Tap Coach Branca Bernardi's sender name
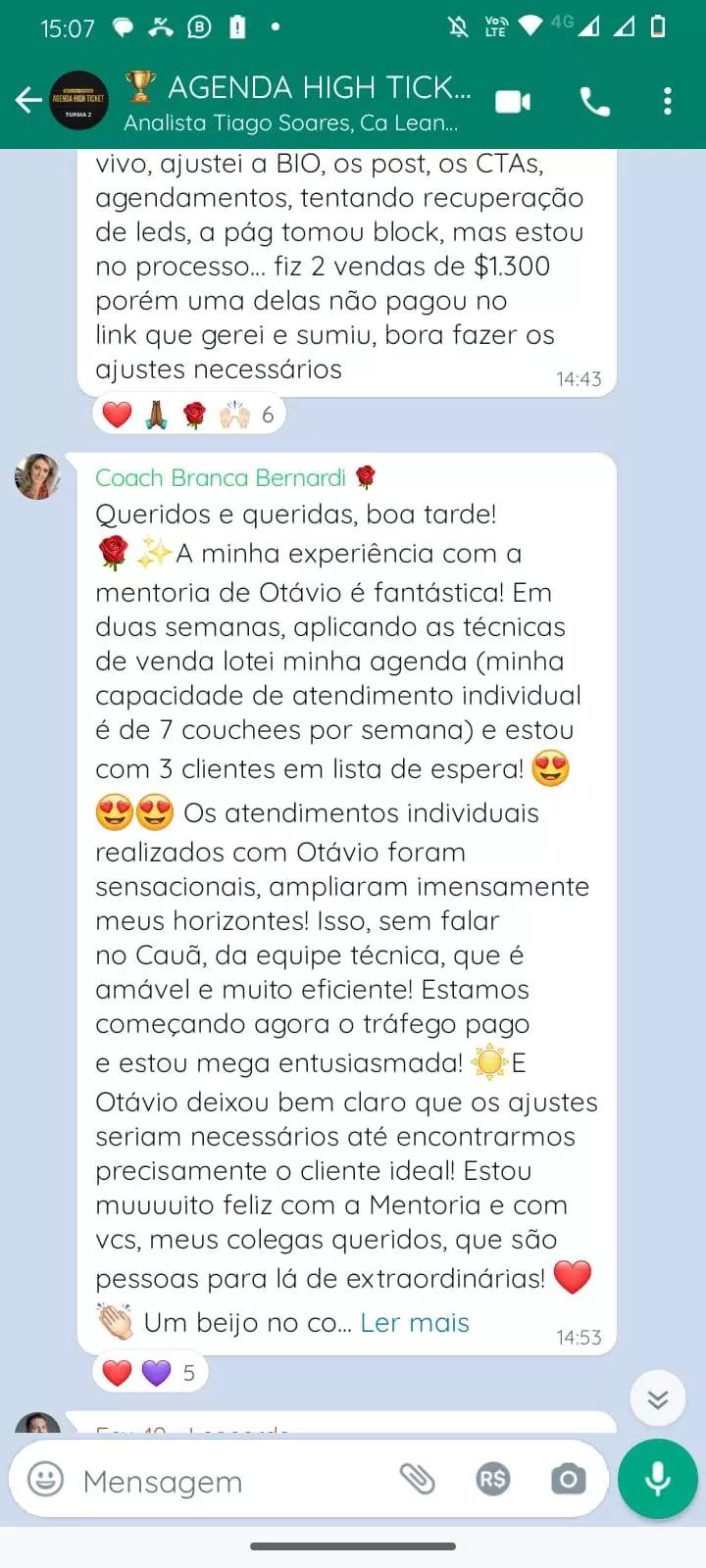706x1568 pixels. pyautogui.click(x=221, y=477)
